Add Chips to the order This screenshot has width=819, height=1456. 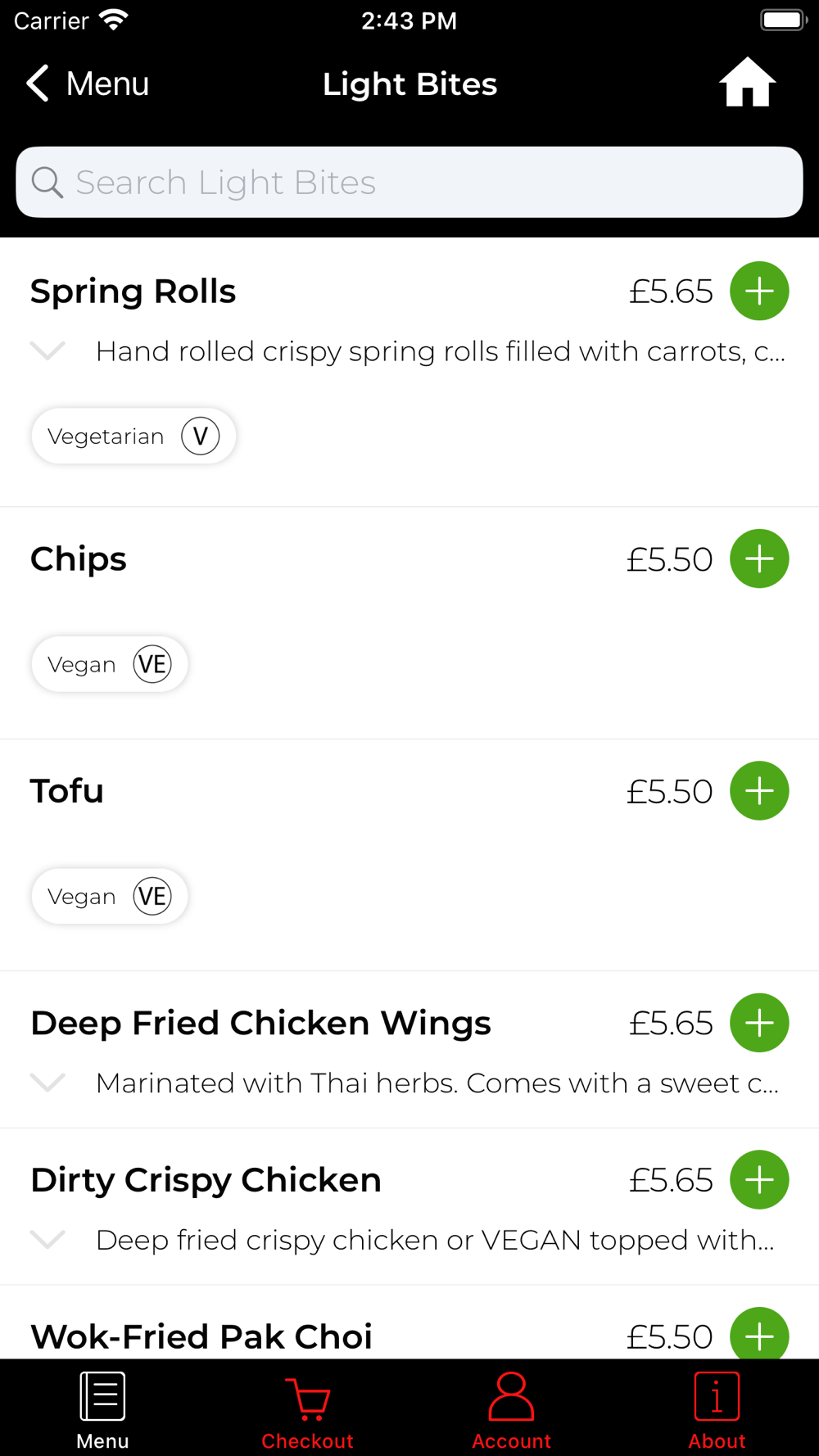click(759, 558)
